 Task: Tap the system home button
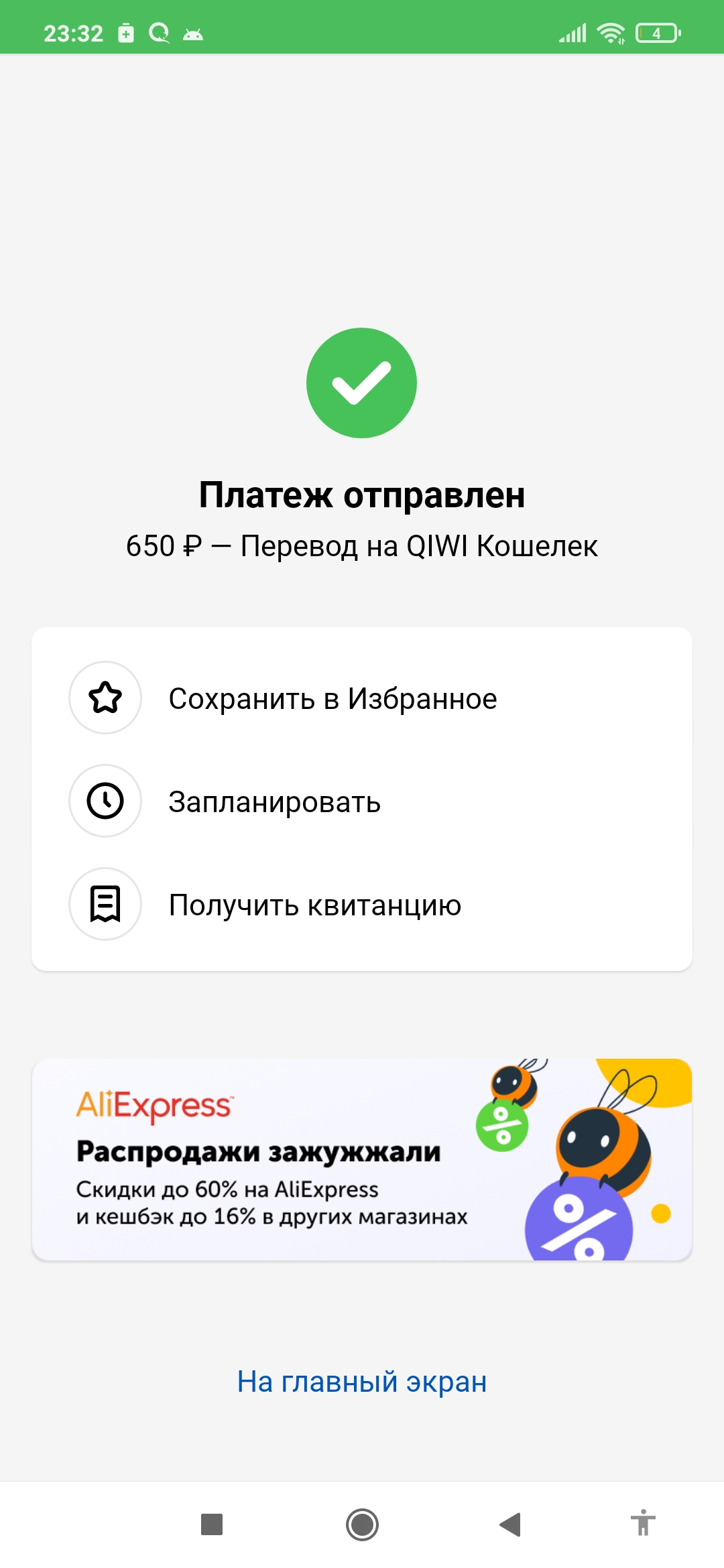(362, 1524)
